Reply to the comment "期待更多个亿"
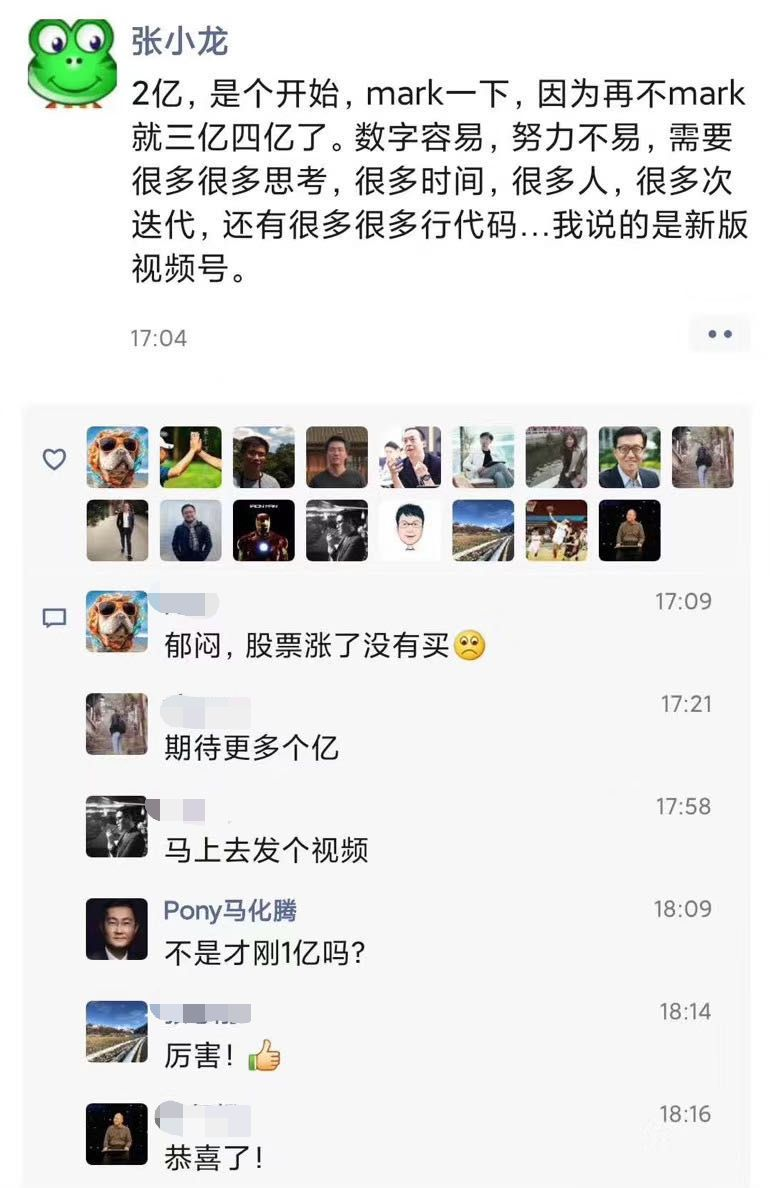The image size is (770, 1188). (x=251, y=748)
